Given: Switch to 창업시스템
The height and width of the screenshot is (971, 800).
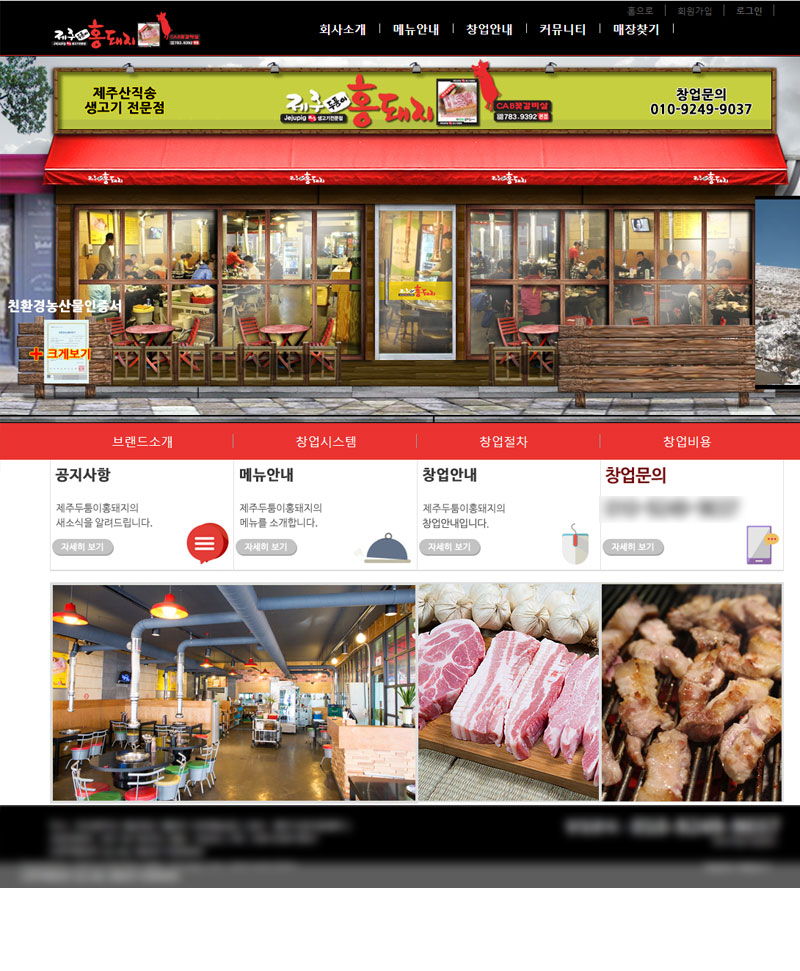Looking at the screenshot, I should click(x=325, y=441).
